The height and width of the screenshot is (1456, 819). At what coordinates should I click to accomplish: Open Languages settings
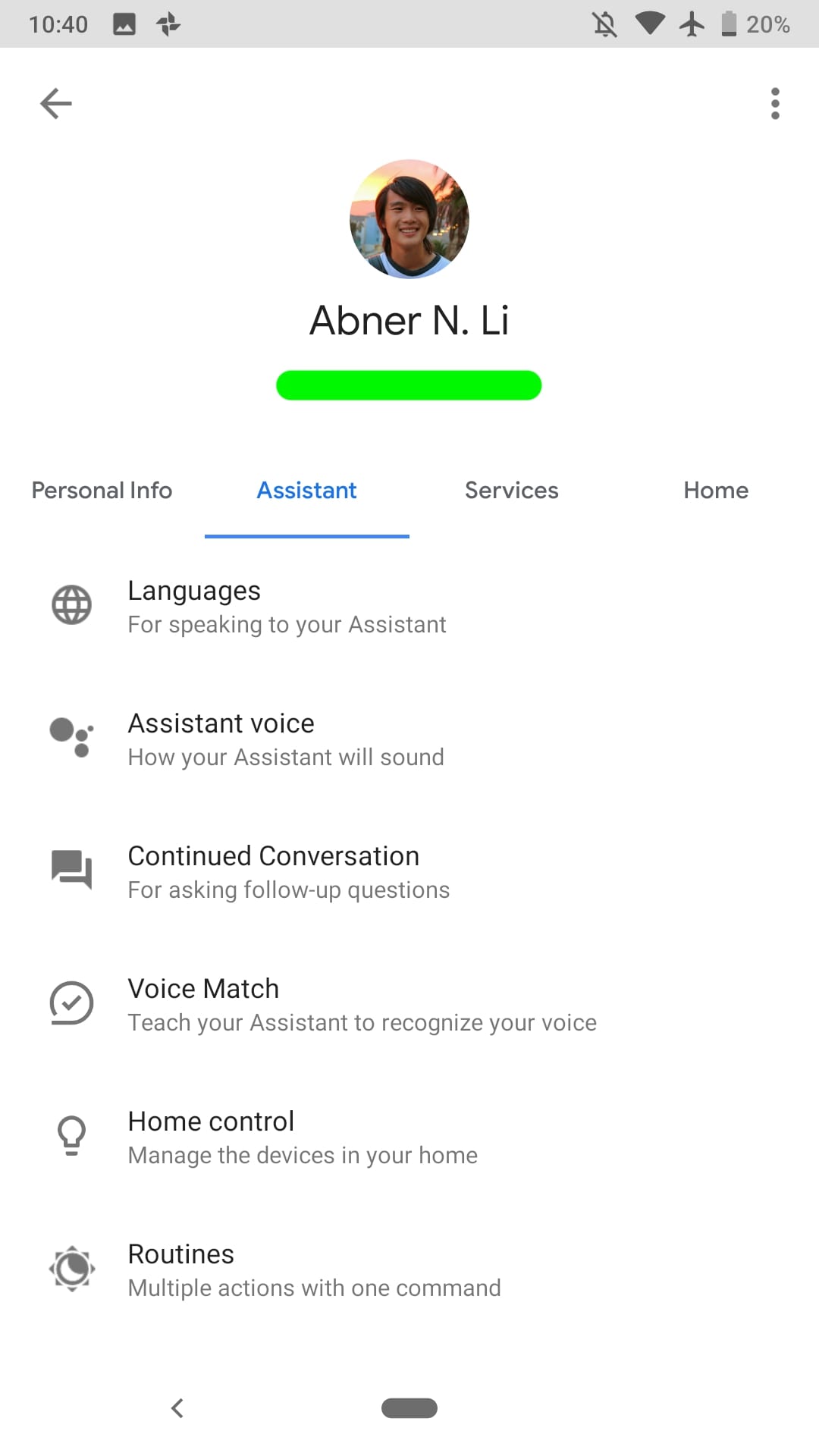[409, 606]
